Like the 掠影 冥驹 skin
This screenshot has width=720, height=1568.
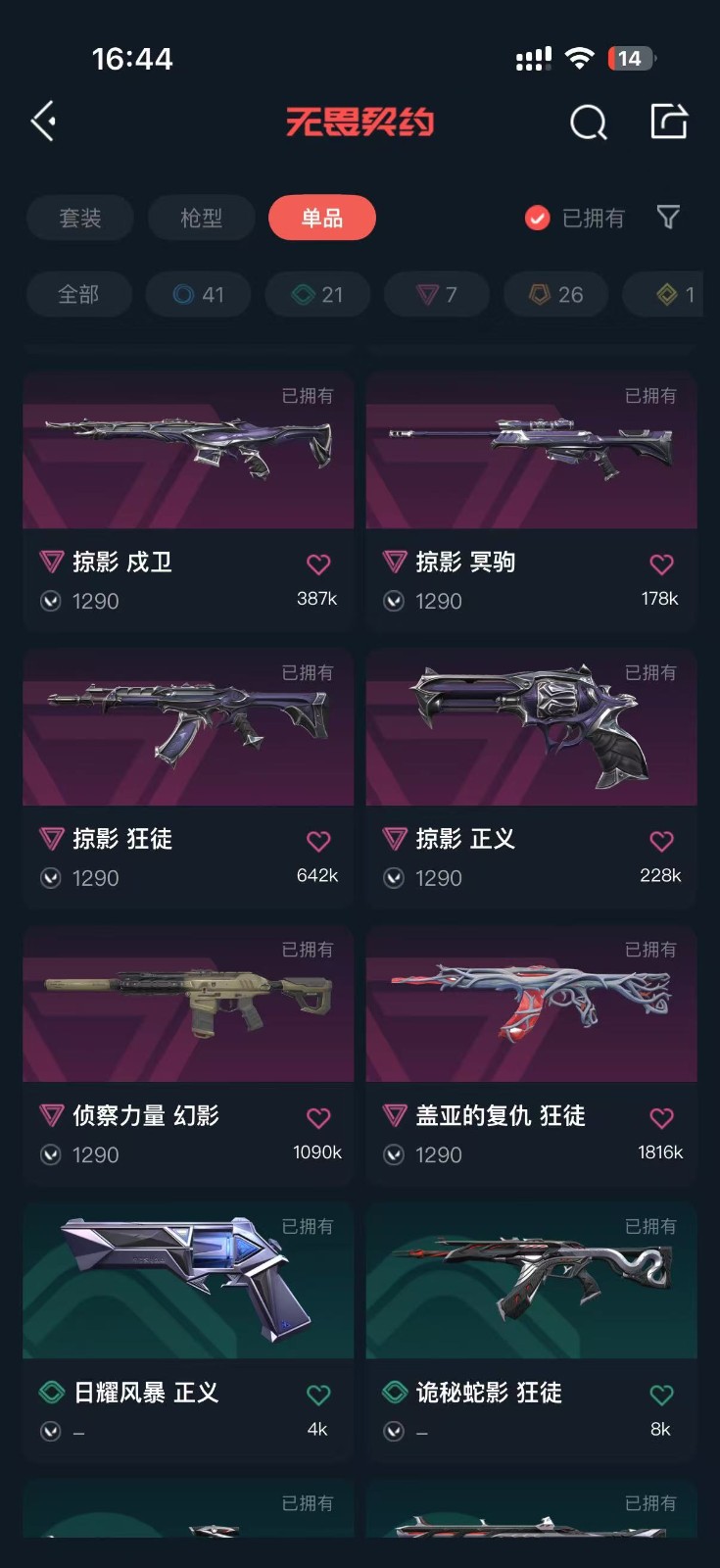pyautogui.click(x=661, y=563)
